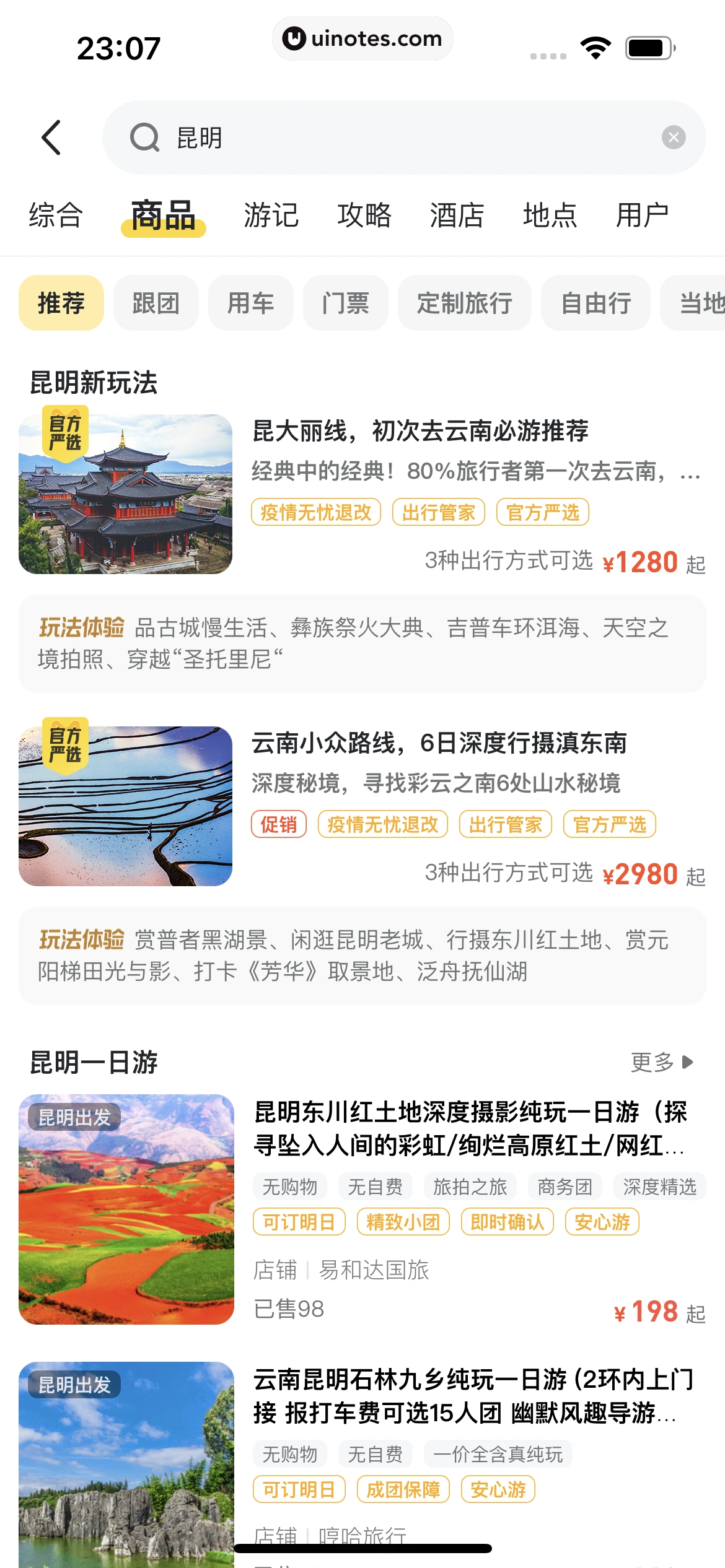The width and height of the screenshot is (725, 1568).
Task: Switch to the 游记 tab
Action: [271, 216]
